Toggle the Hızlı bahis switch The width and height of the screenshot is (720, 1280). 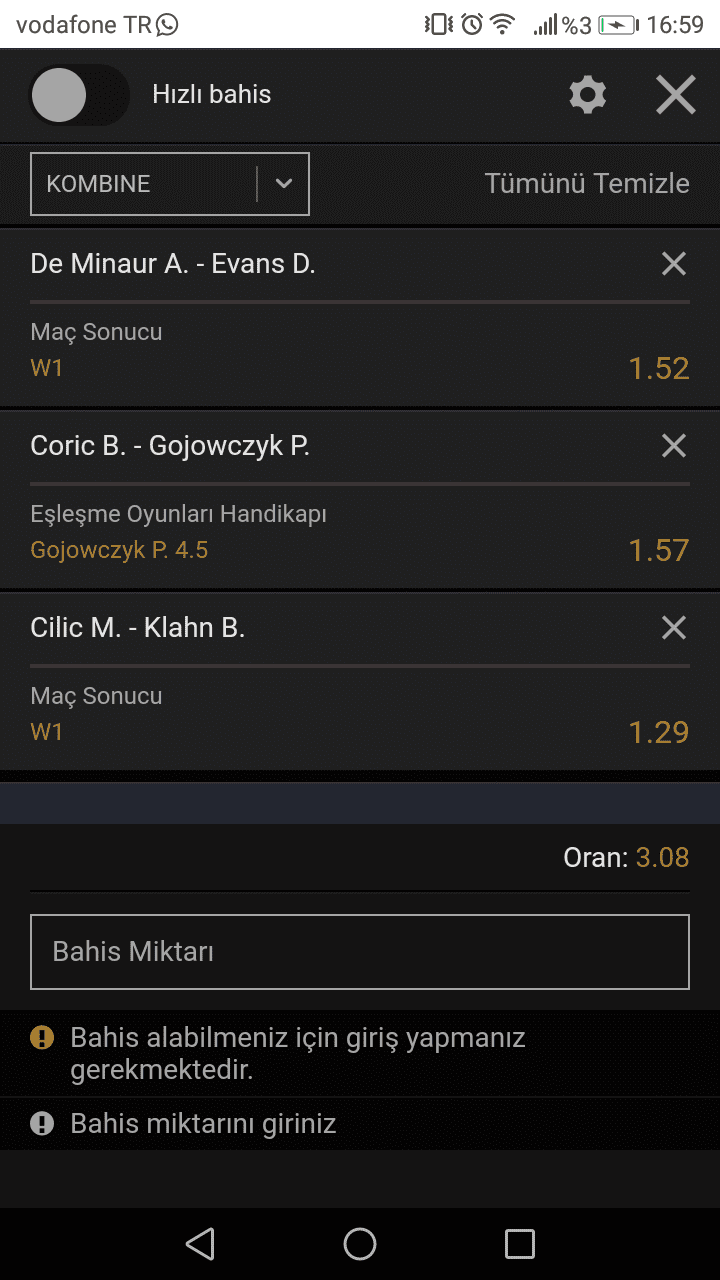[79, 95]
